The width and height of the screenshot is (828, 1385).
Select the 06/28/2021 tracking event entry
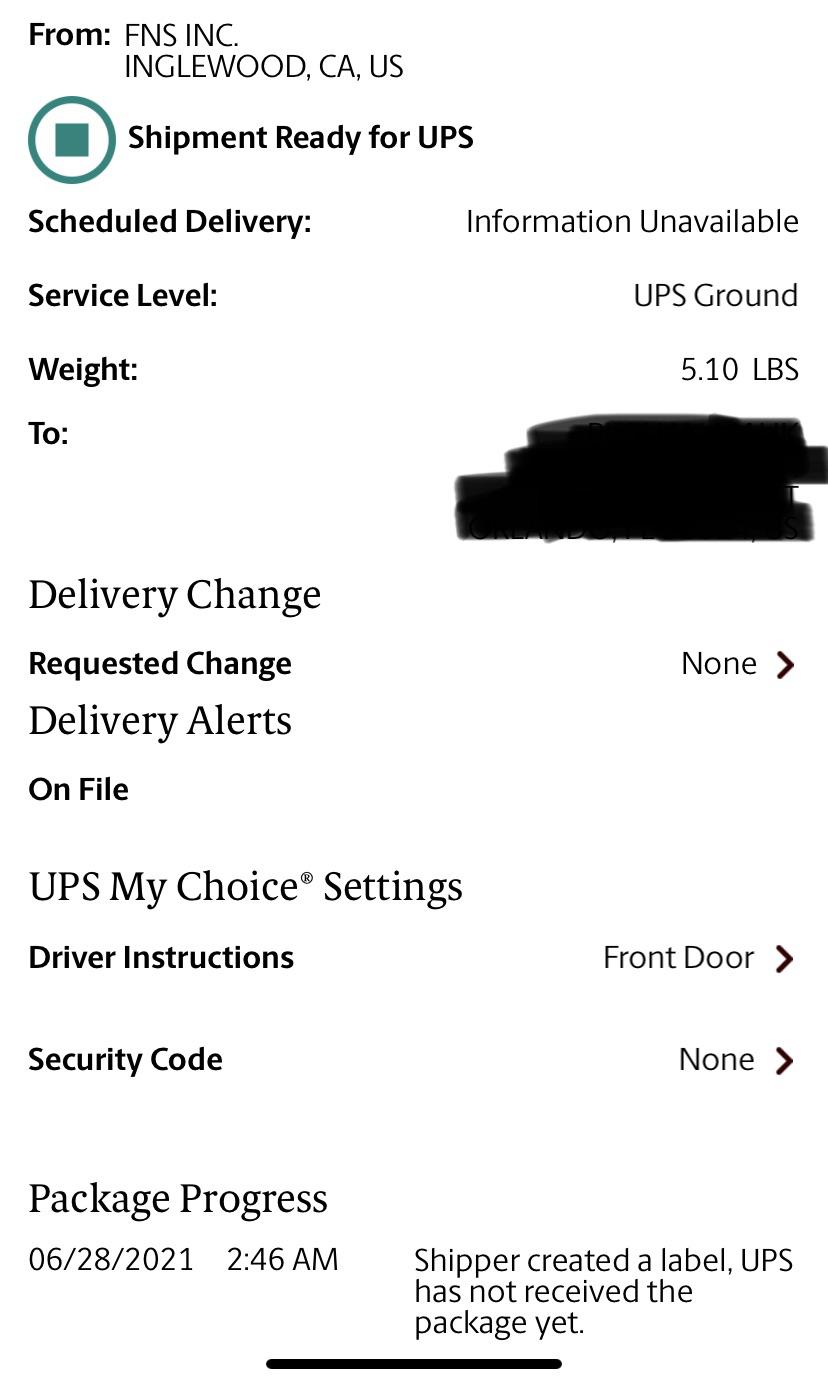110,1260
